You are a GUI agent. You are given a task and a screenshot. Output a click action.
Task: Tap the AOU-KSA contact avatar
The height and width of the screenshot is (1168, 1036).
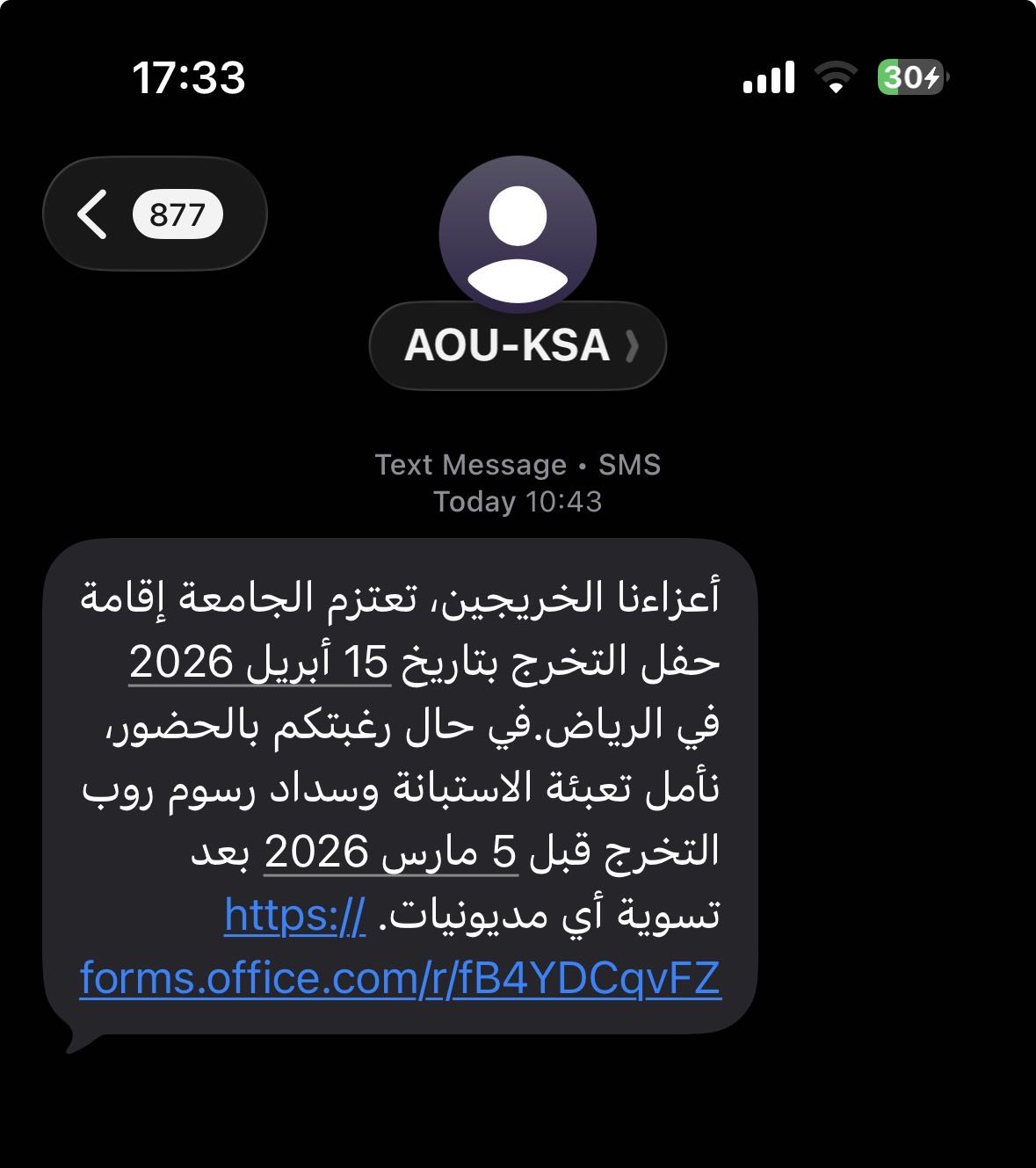click(x=518, y=235)
